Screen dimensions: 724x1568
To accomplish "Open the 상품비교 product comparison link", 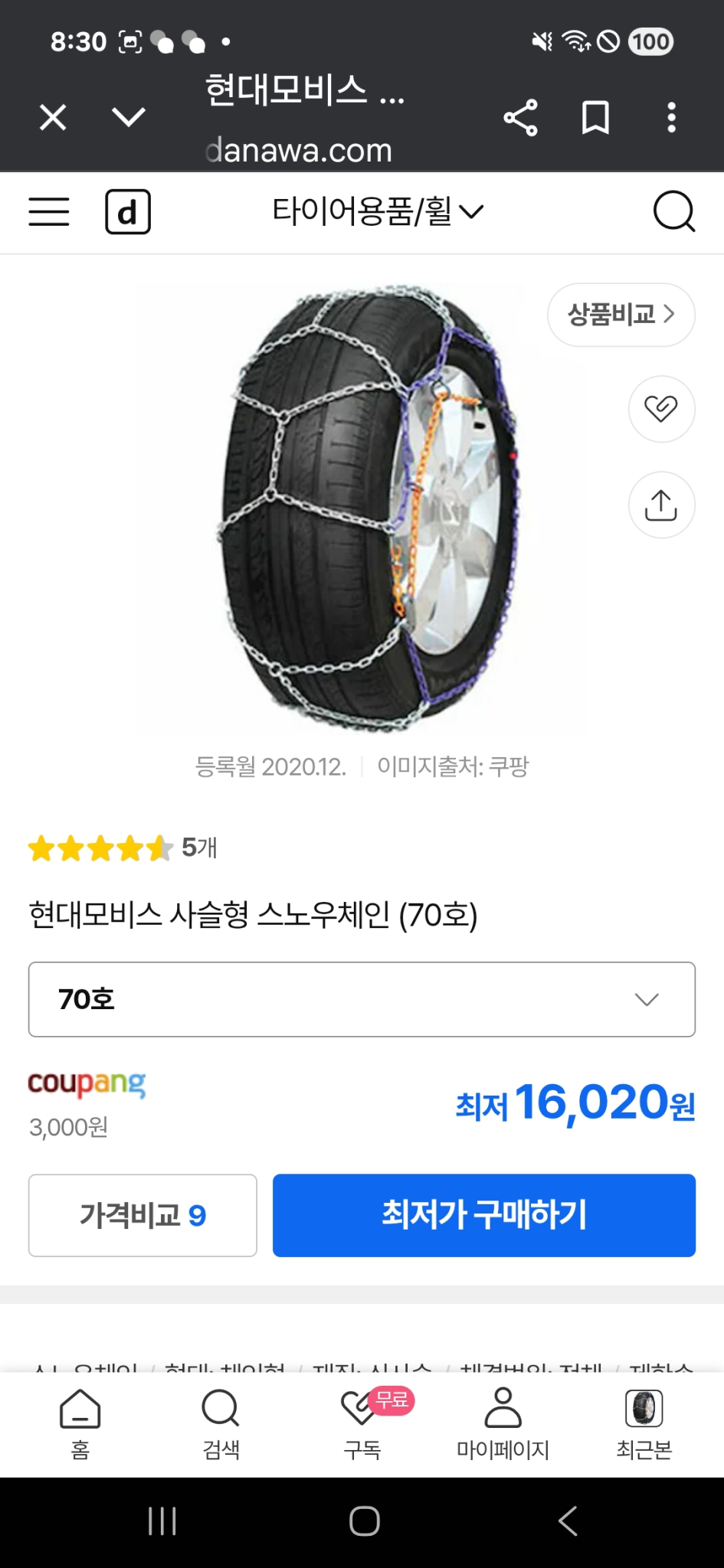I will (621, 315).
